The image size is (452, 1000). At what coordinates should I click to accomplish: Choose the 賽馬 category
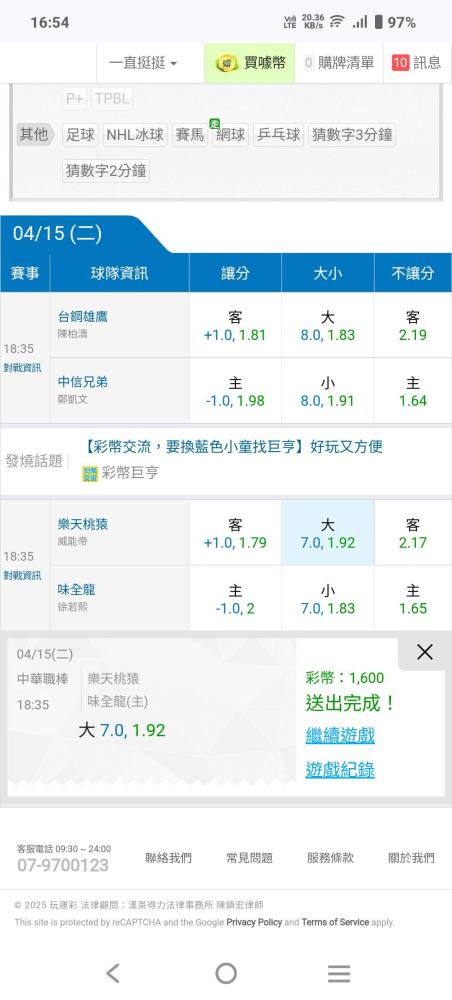(189, 135)
